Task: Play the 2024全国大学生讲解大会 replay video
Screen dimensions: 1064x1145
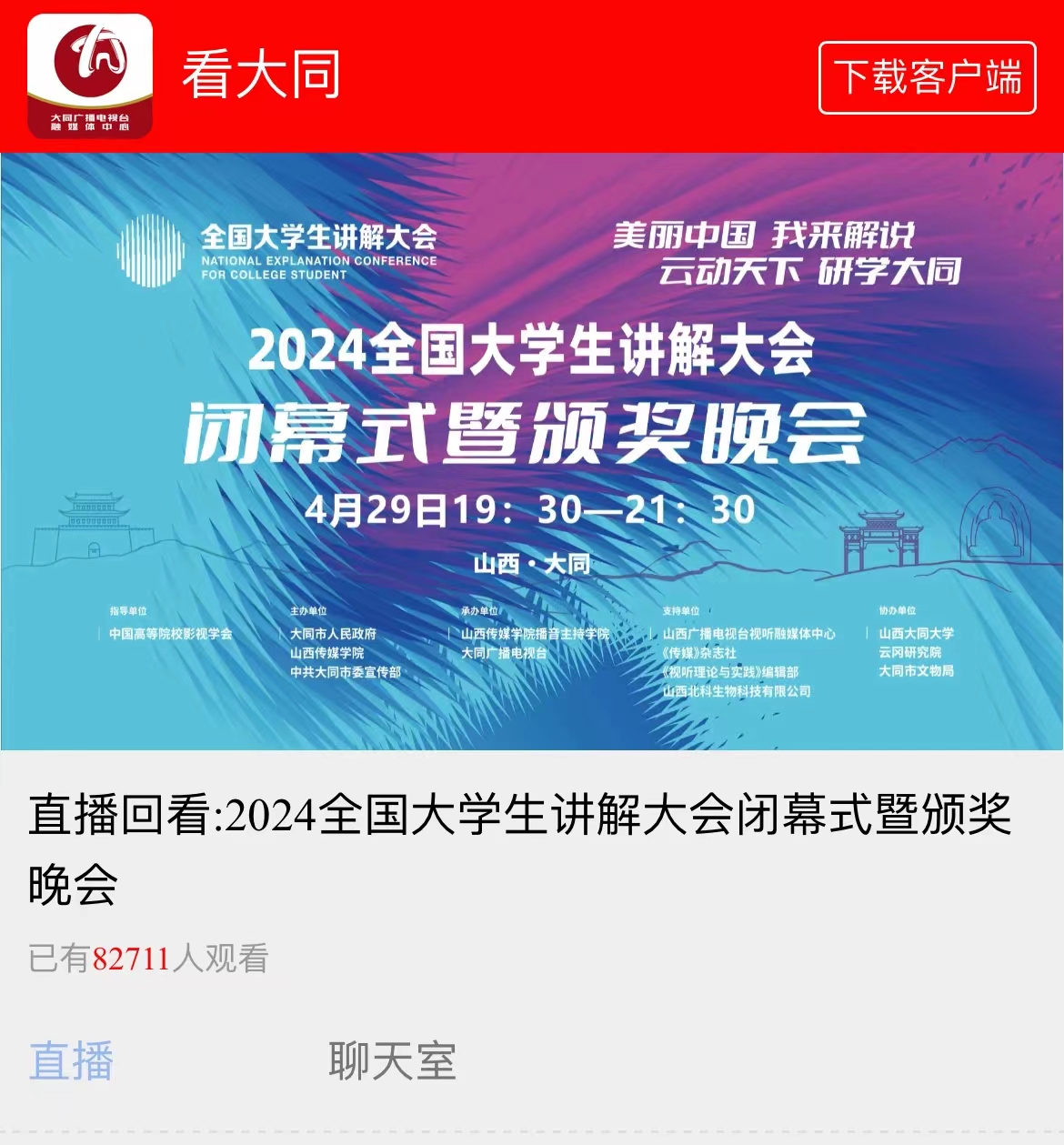Action: point(532,451)
